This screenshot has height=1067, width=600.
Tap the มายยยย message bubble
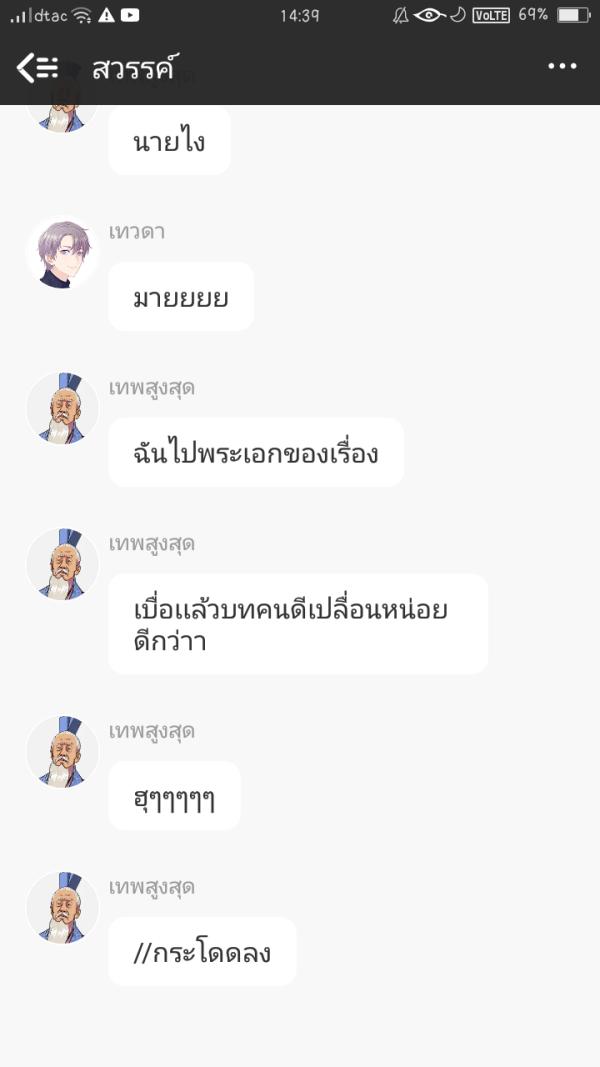pos(181,297)
